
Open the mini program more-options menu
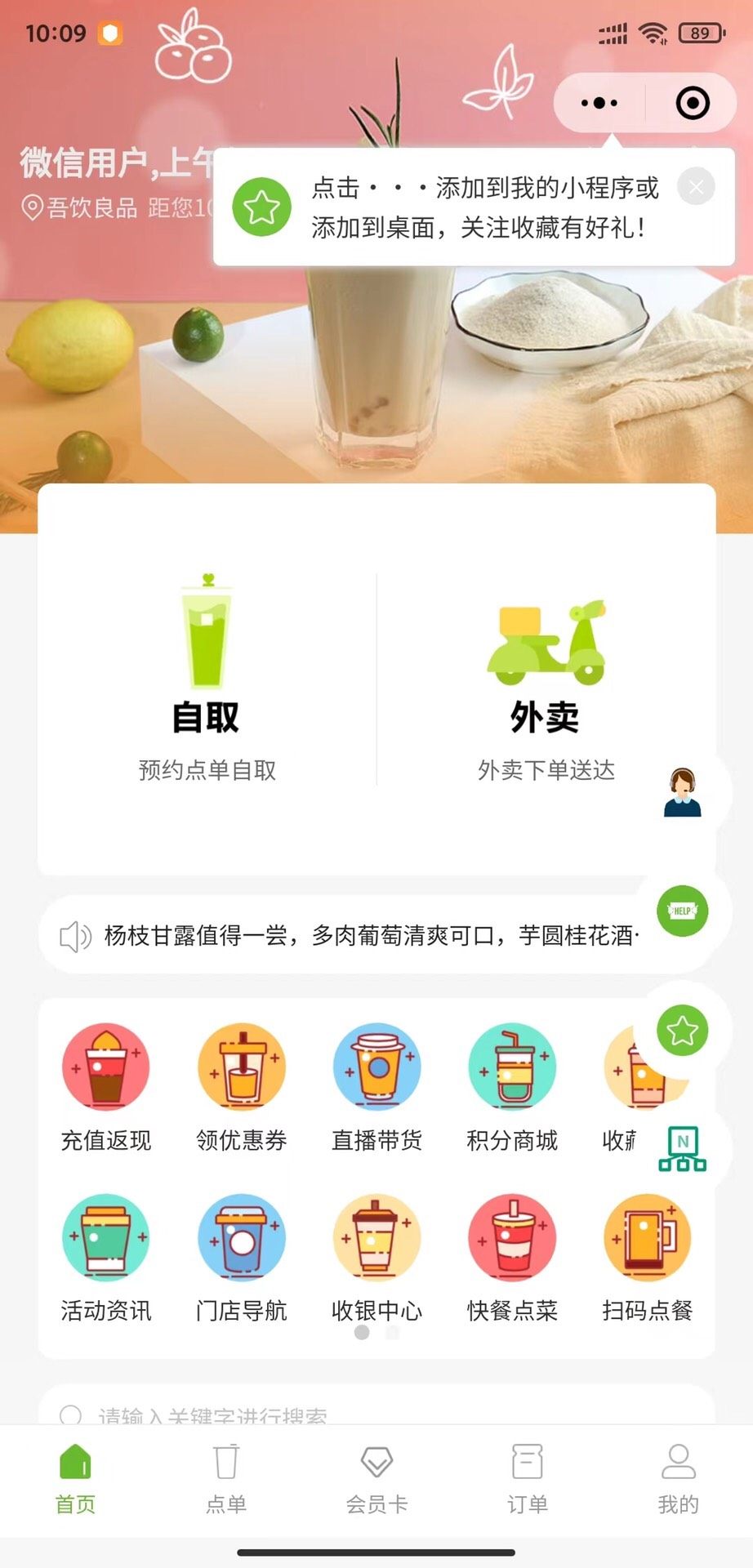[599, 103]
